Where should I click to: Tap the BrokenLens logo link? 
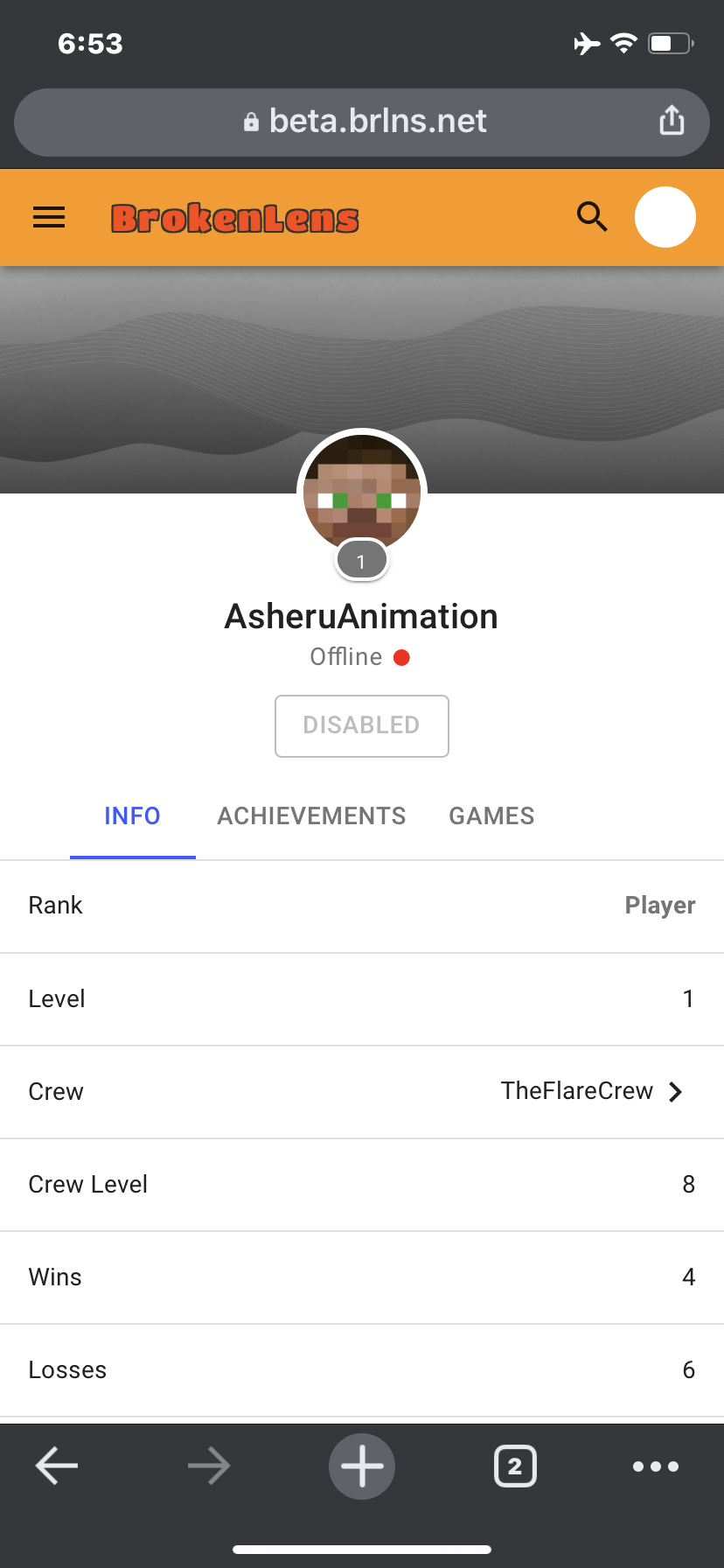tap(234, 218)
